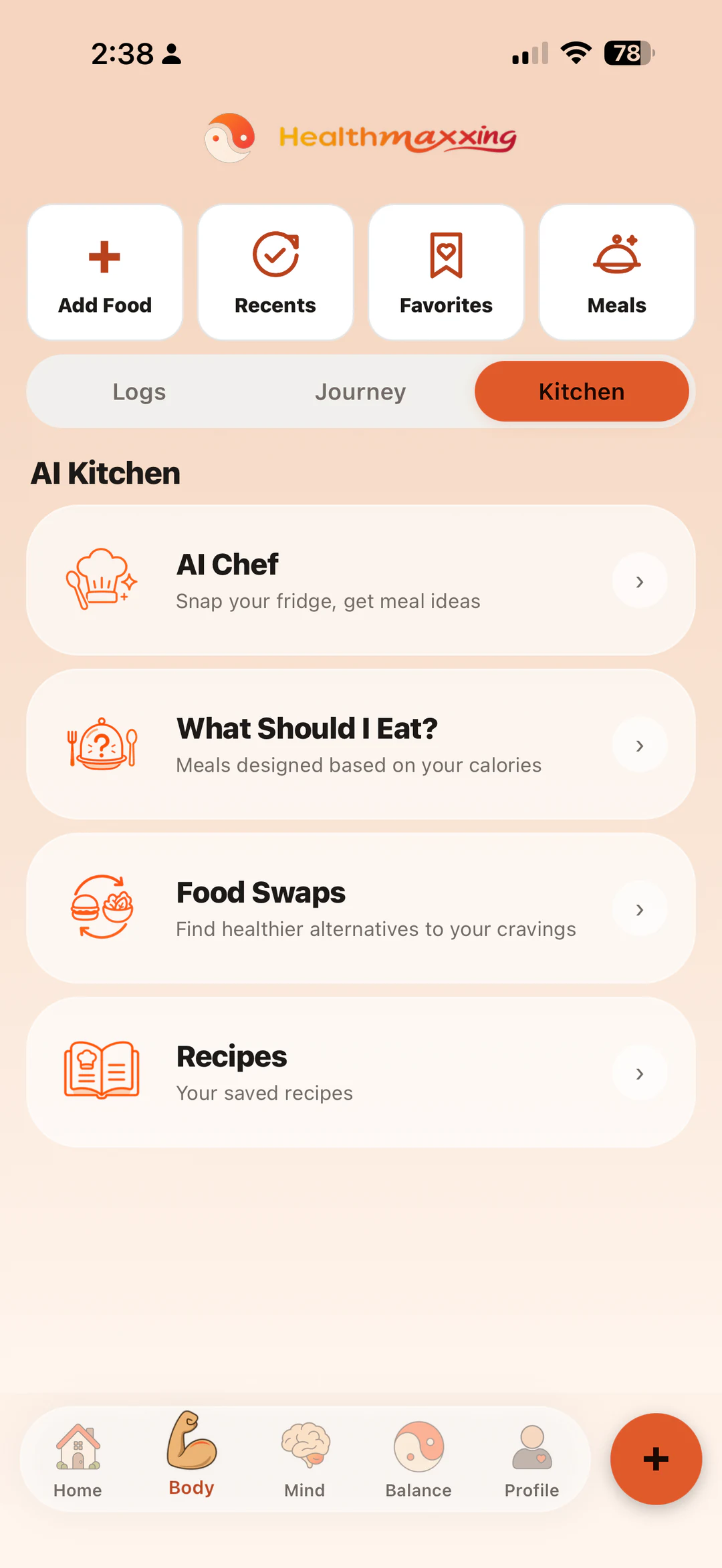
Task: Open your saved Recipes
Action: coord(361,1072)
